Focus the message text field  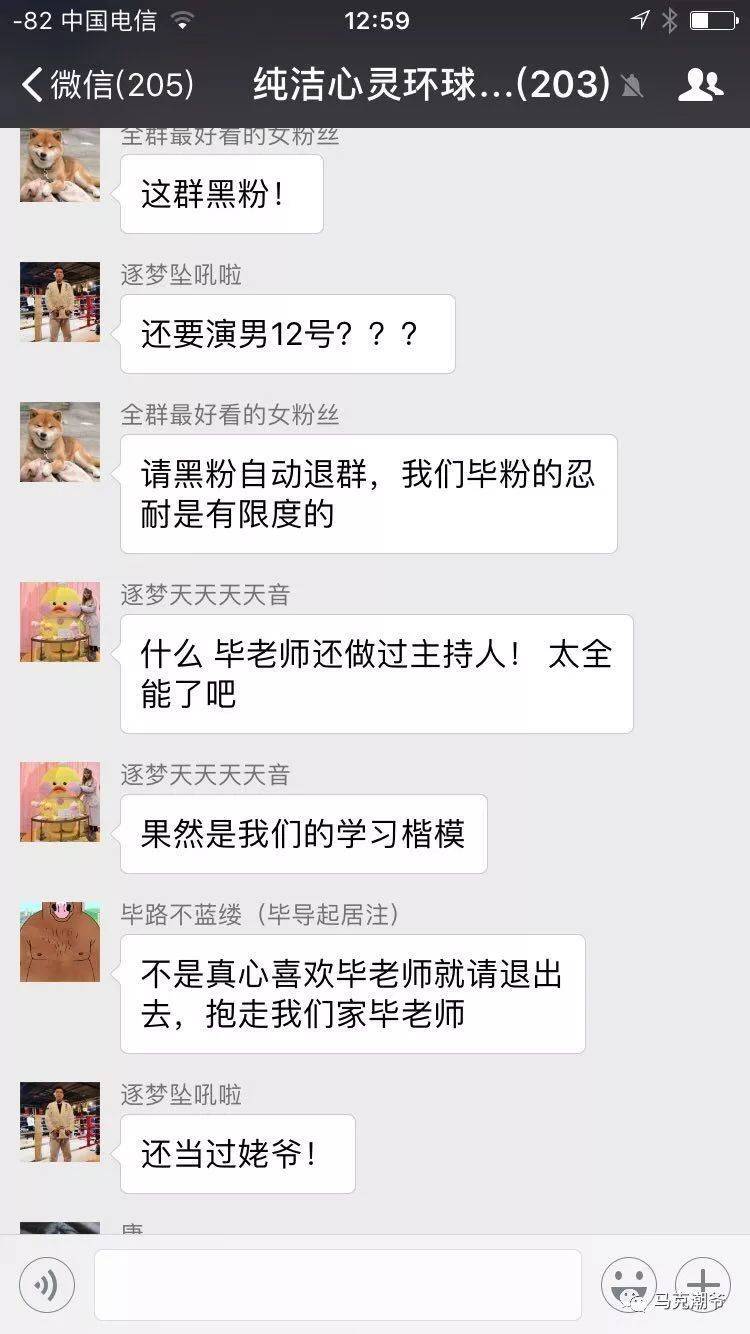point(337,1284)
